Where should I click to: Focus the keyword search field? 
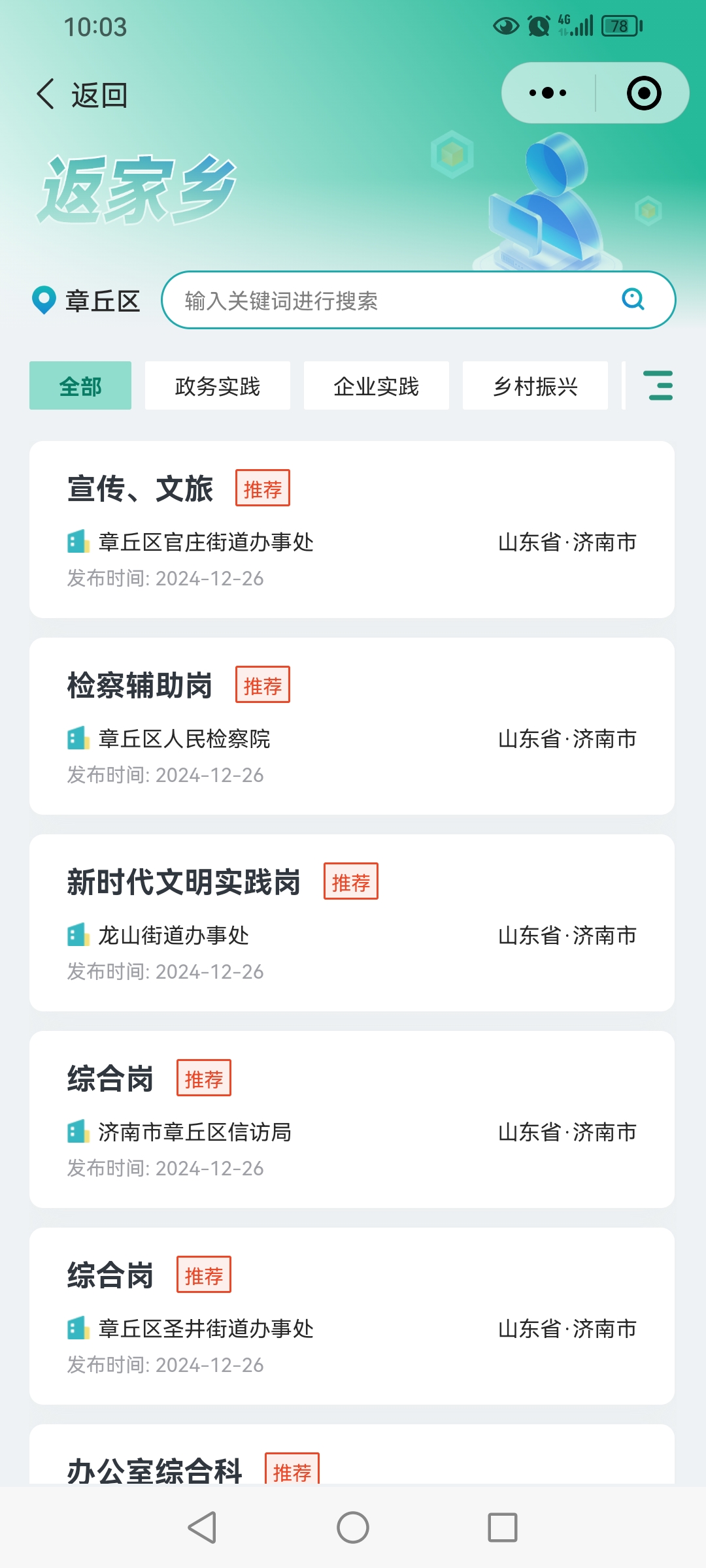click(x=418, y=300)
